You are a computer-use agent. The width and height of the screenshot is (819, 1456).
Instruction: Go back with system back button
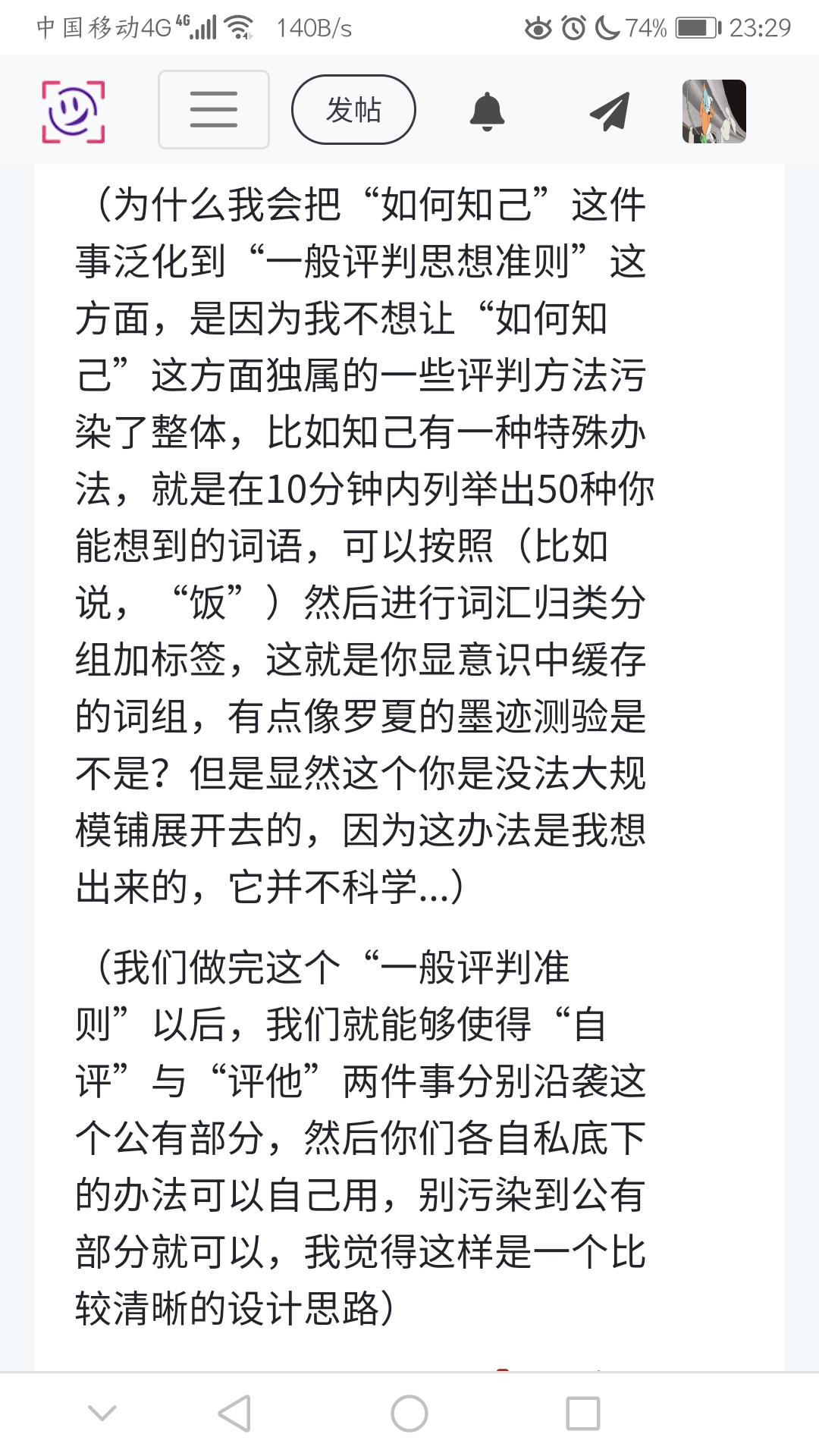(234, 1414)
